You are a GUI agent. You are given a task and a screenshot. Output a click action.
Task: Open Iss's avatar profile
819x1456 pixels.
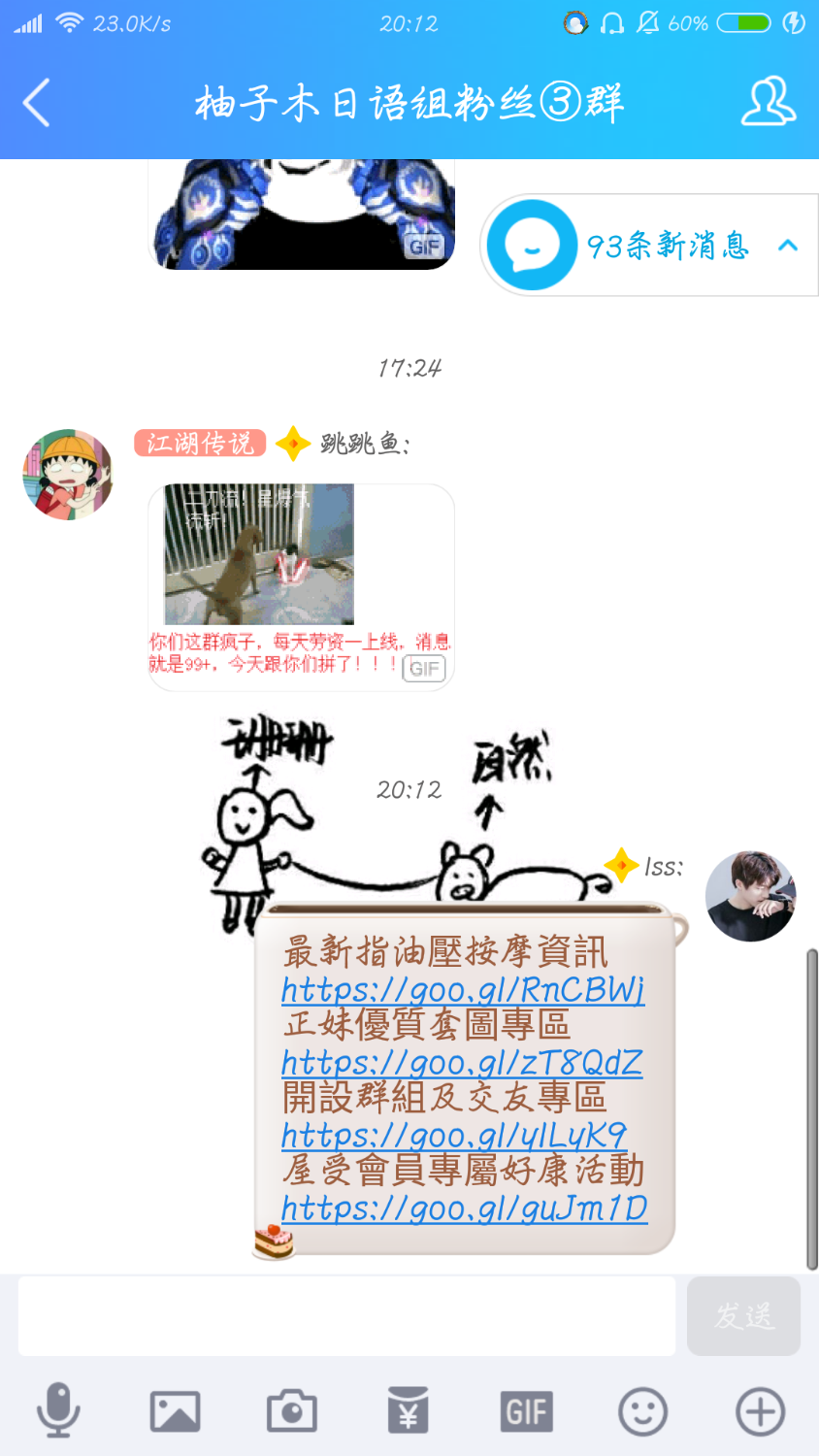(750, 897)
